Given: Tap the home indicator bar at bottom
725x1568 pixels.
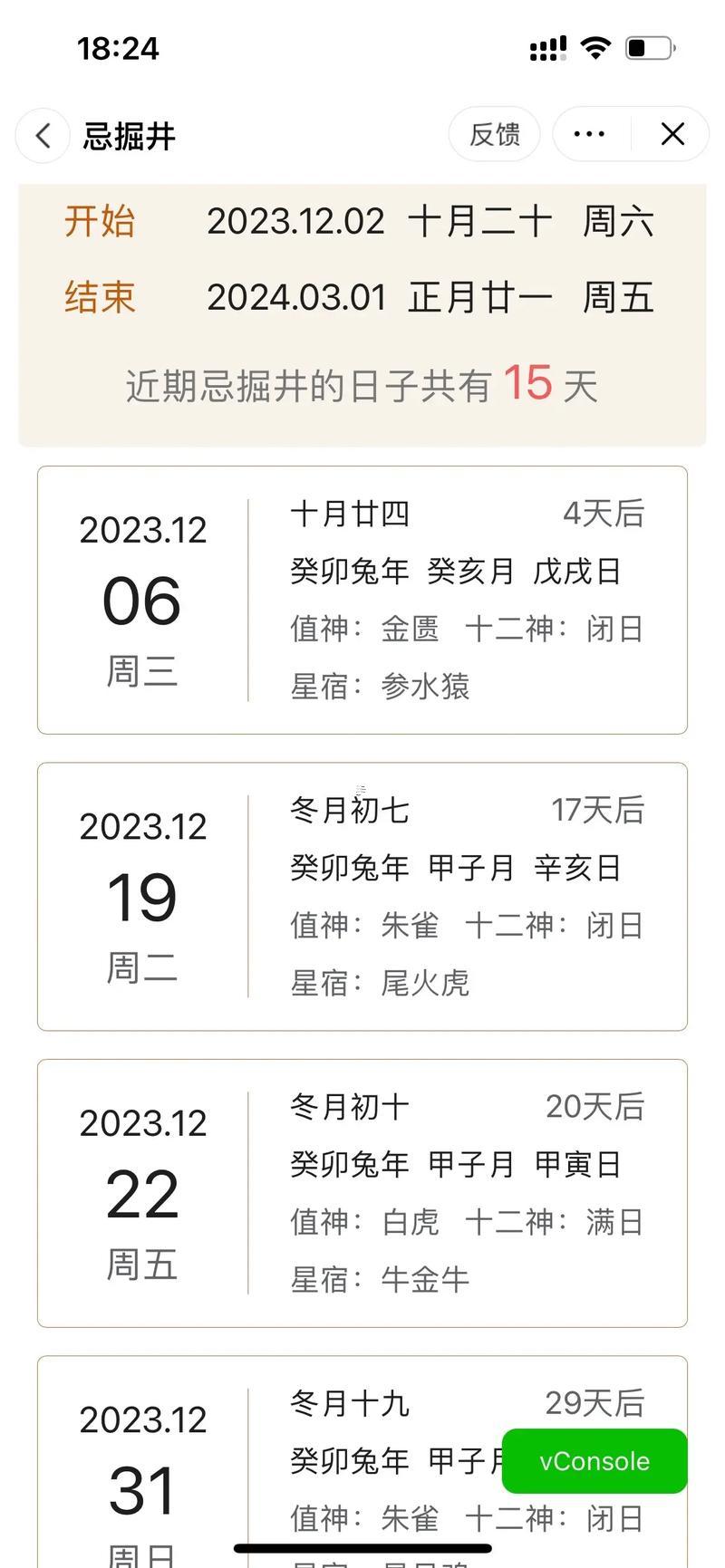Looking at the screenshot, I should point(362,1547).
